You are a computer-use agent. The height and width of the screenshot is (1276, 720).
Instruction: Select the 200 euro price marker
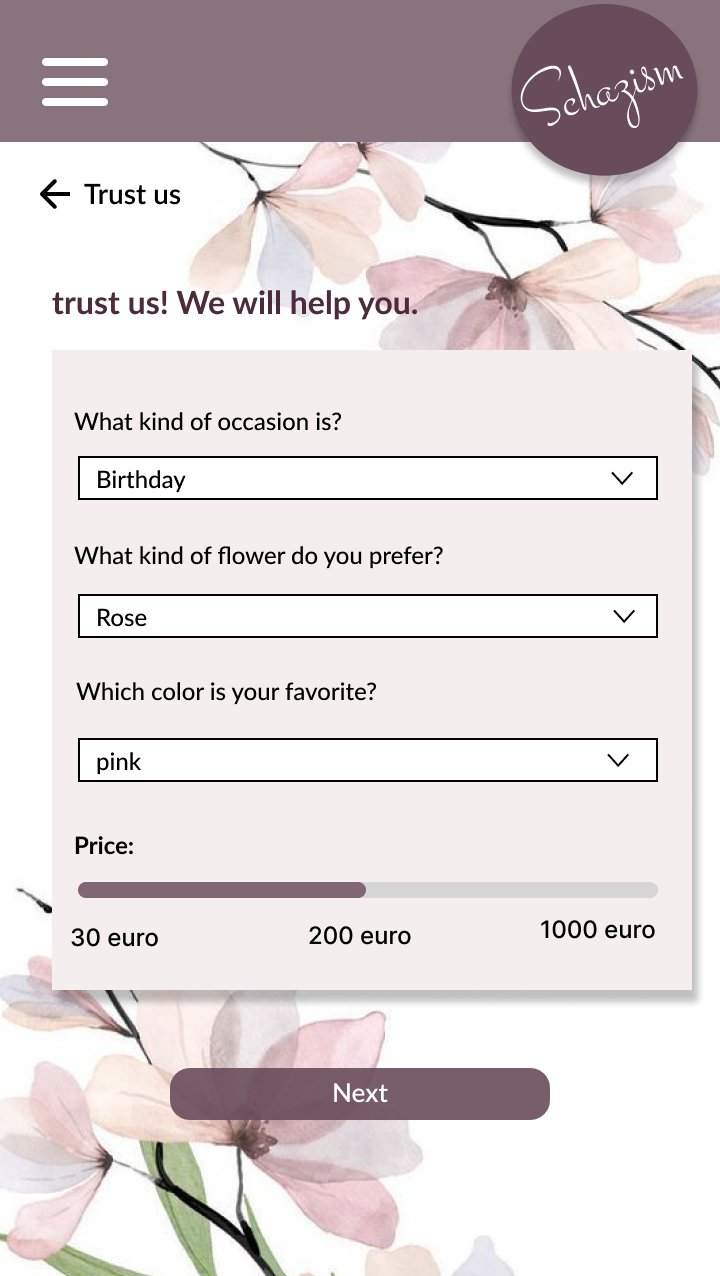click(x=359, y=935)
